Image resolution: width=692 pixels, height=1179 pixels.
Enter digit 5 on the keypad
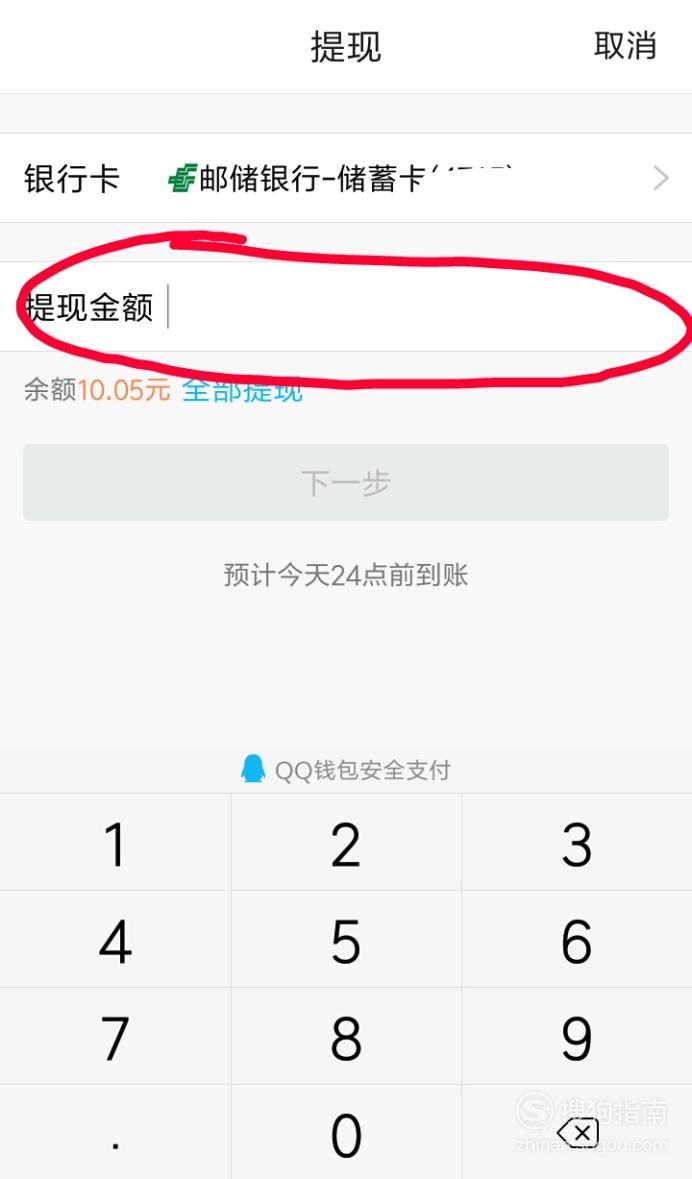click(x=346, y=939)
